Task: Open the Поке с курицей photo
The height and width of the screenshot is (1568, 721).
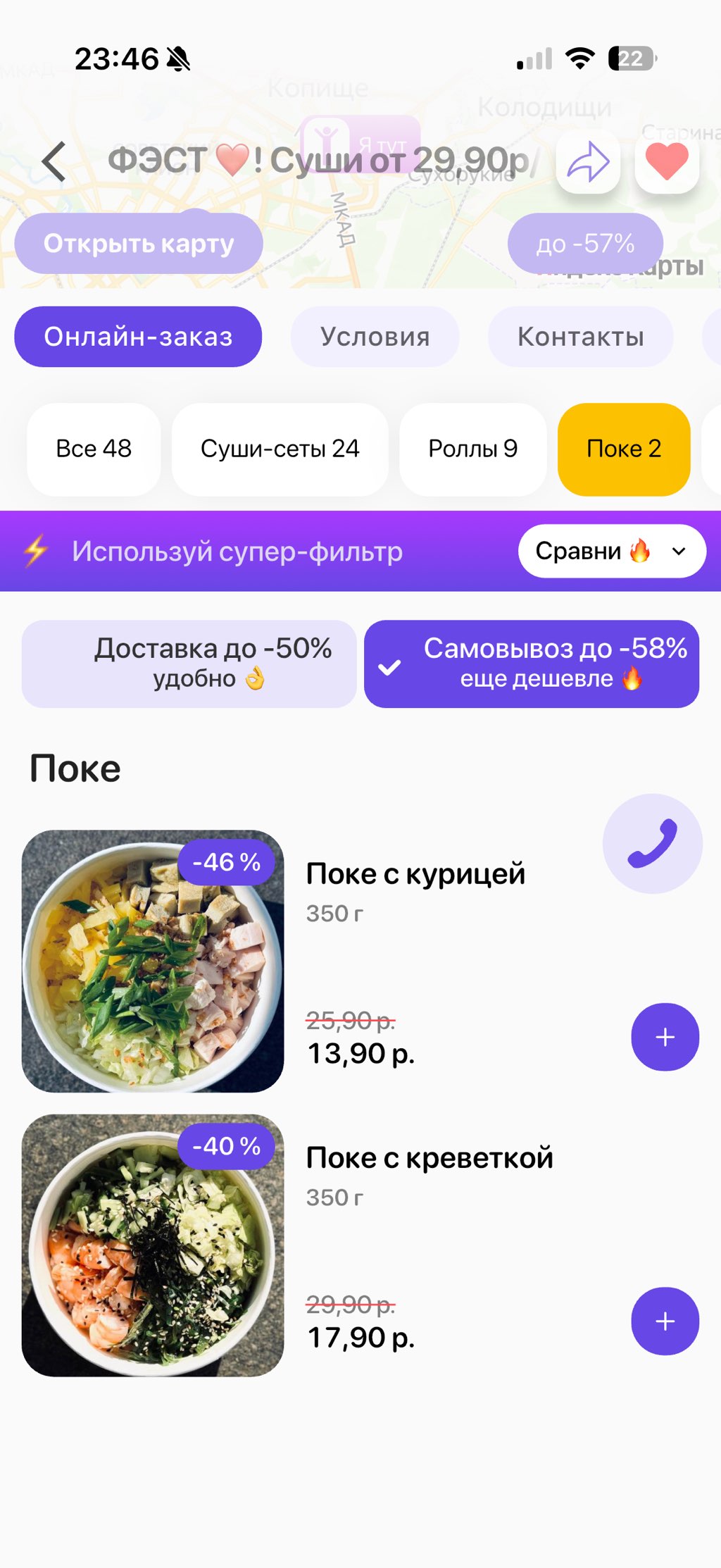Action: pyautogui.click(x=153, y=962)
